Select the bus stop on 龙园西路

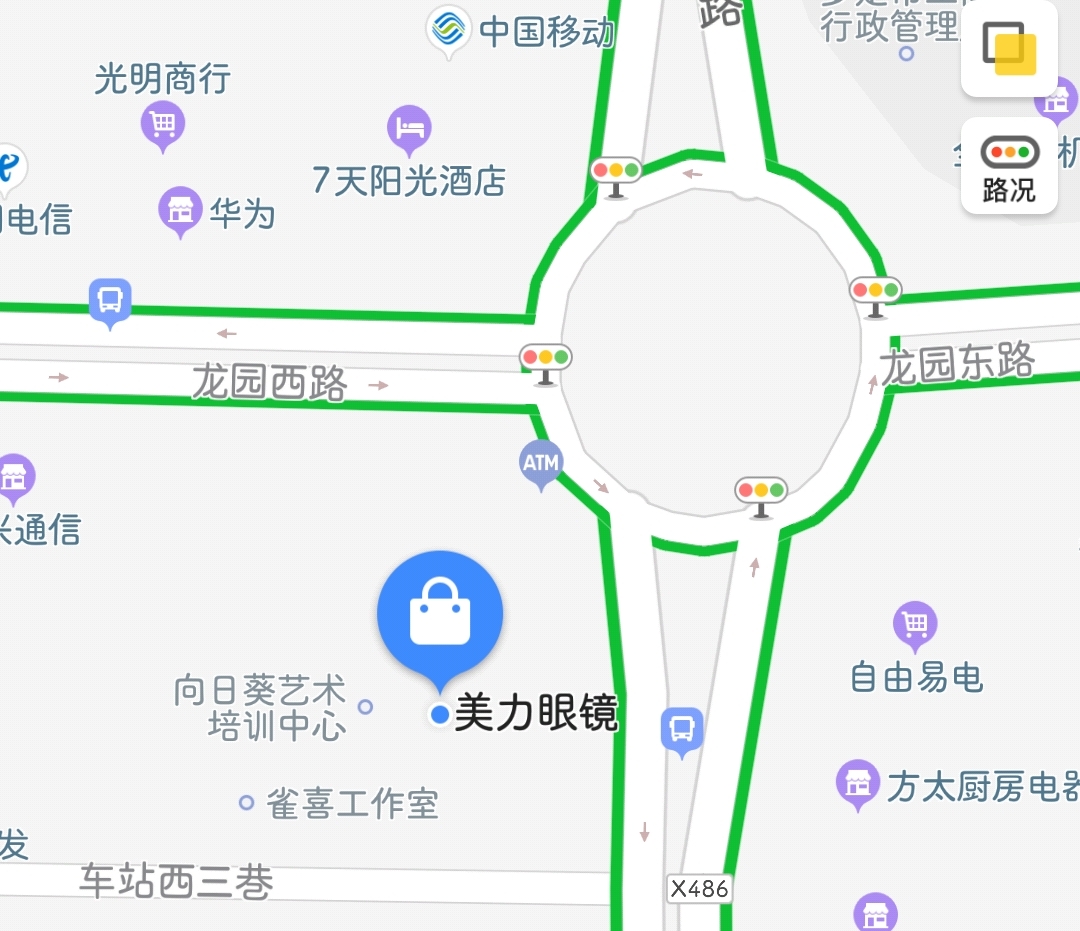click(110, 300)
